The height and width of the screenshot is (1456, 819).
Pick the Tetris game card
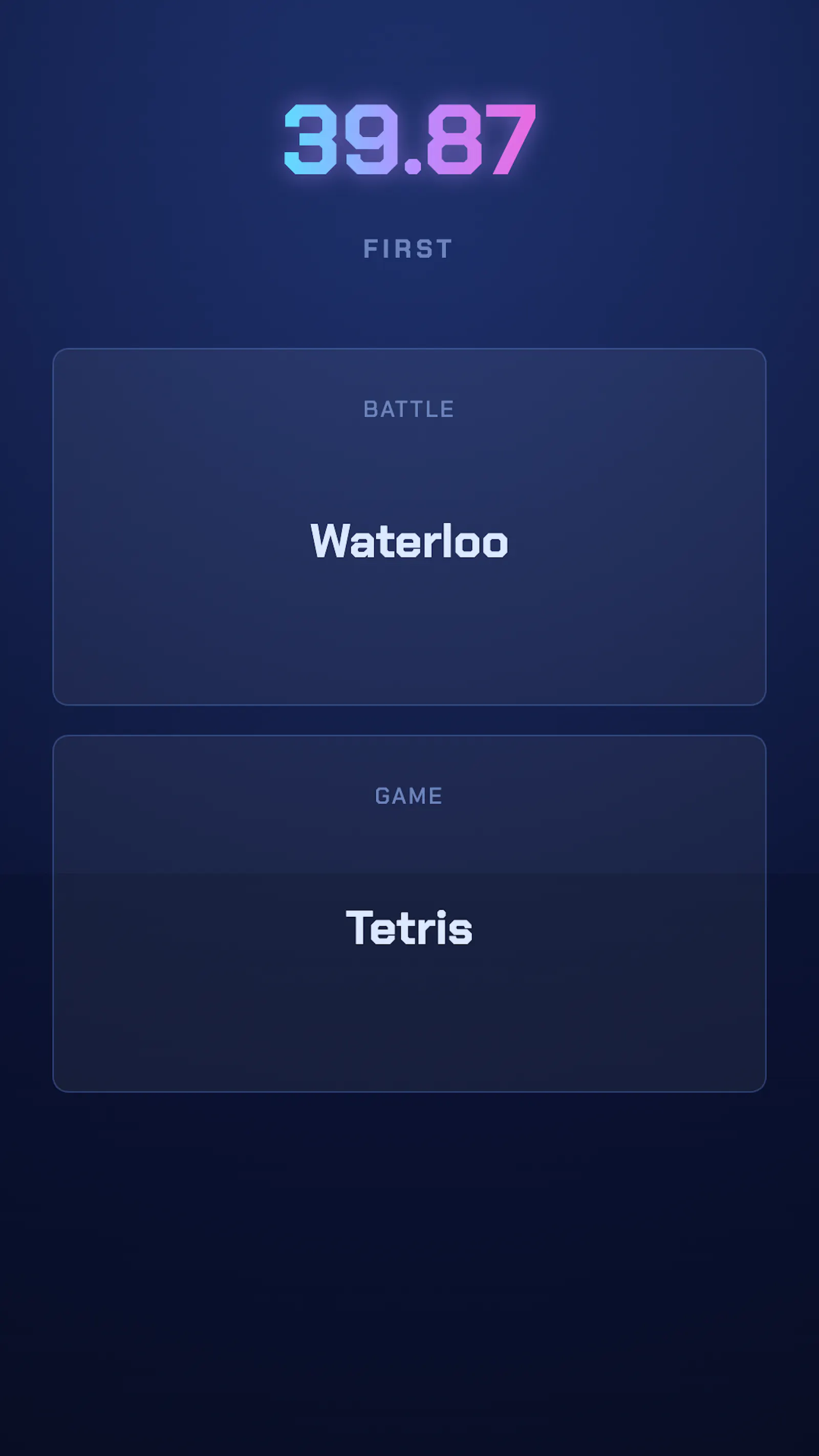tap(409, 913)
